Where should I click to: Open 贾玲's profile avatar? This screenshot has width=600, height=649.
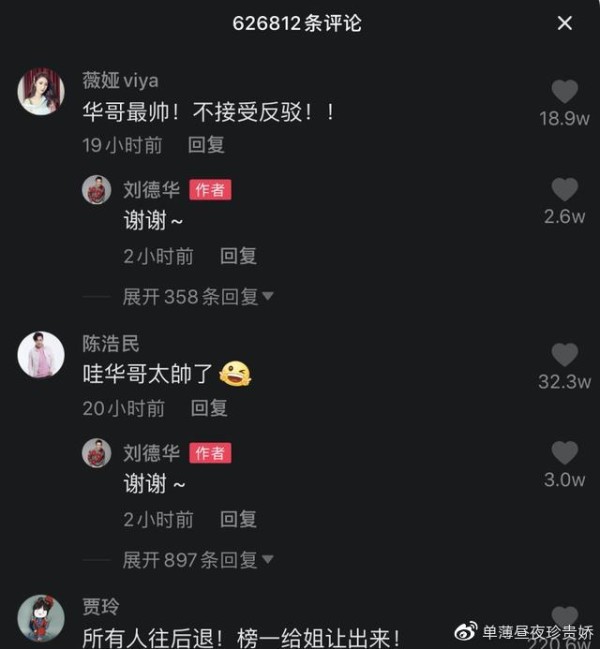click(x=41, y=618)
